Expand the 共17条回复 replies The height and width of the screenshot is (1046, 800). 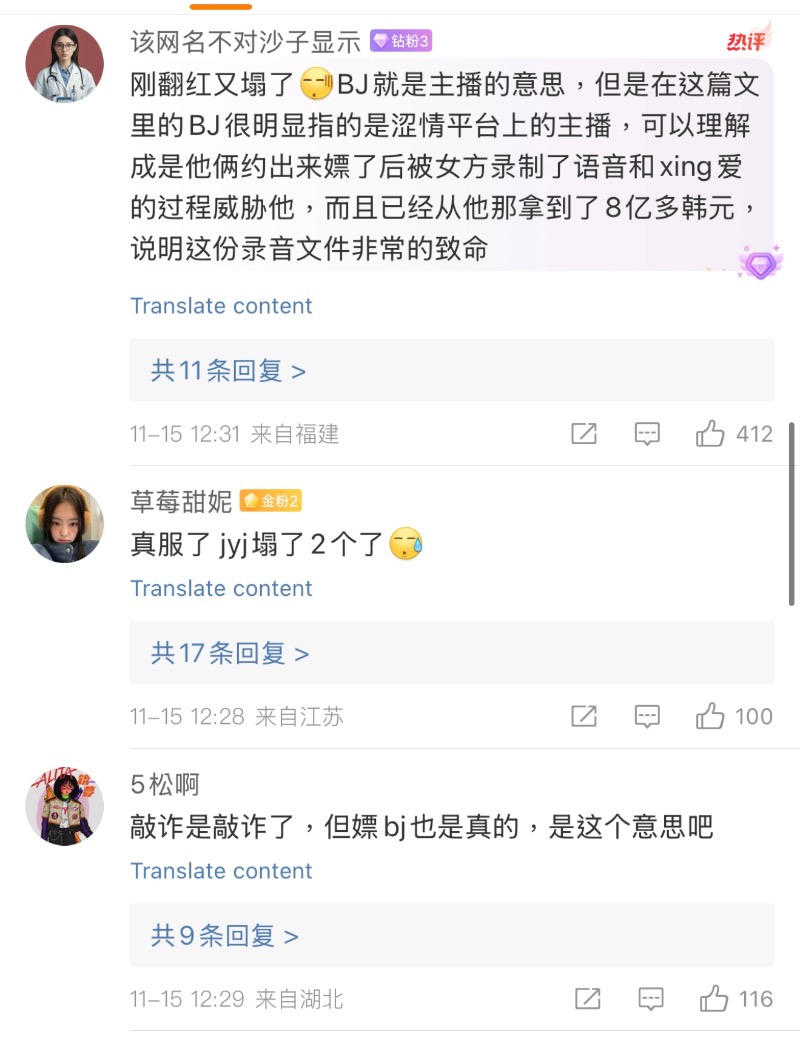[x=230, y=654]
